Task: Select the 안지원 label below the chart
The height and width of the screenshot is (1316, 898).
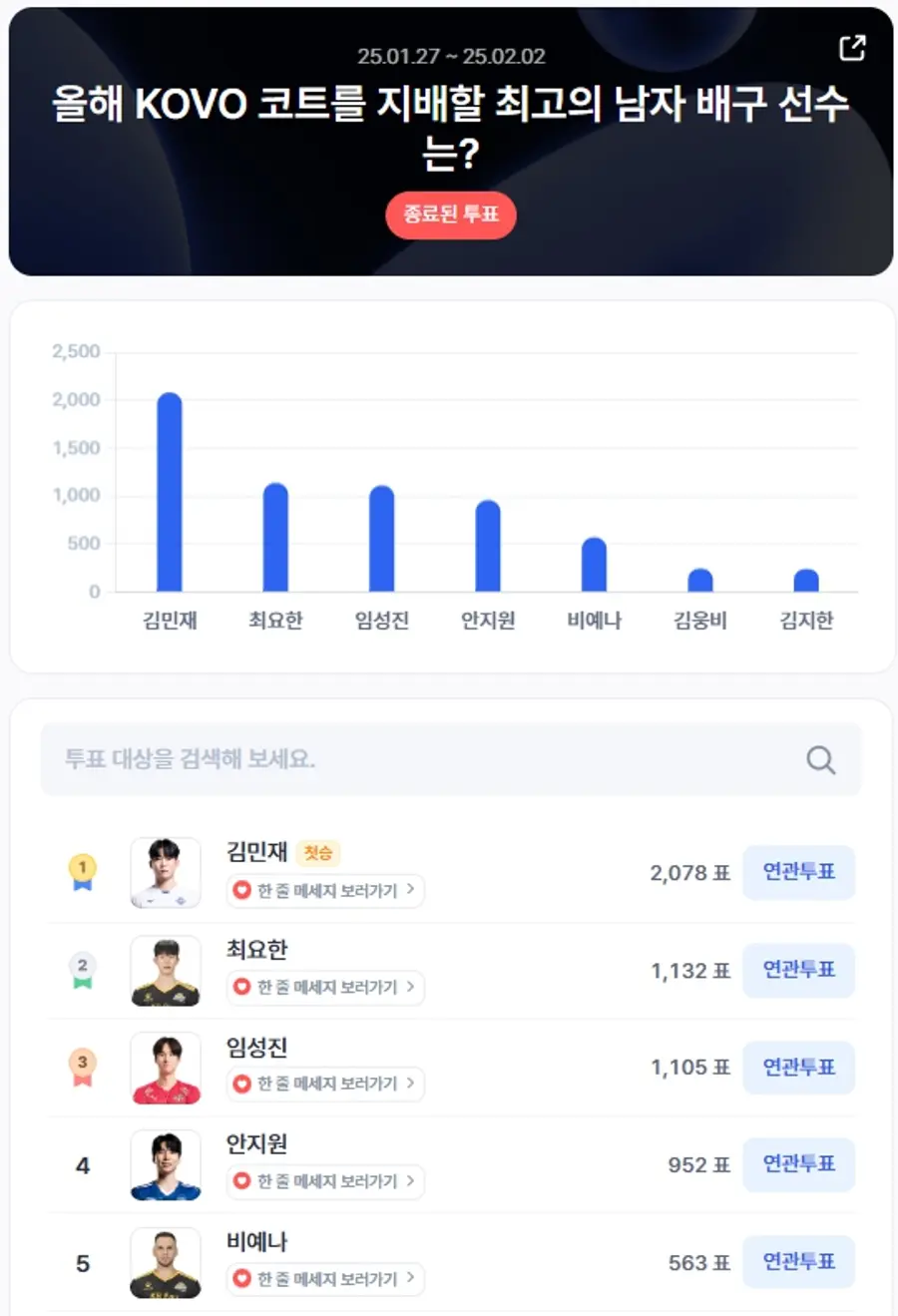Action: coord(486,620)
